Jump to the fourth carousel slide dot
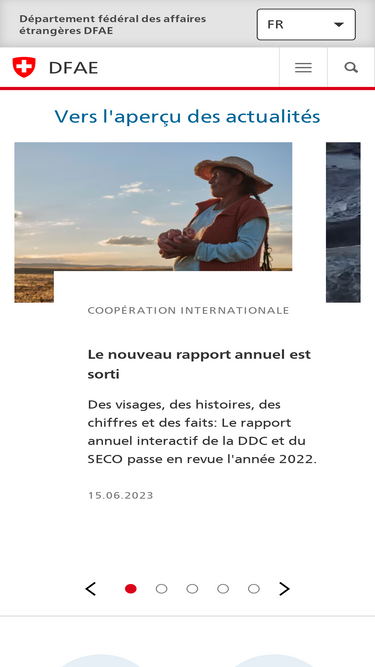375x667 pixels. 223,589
